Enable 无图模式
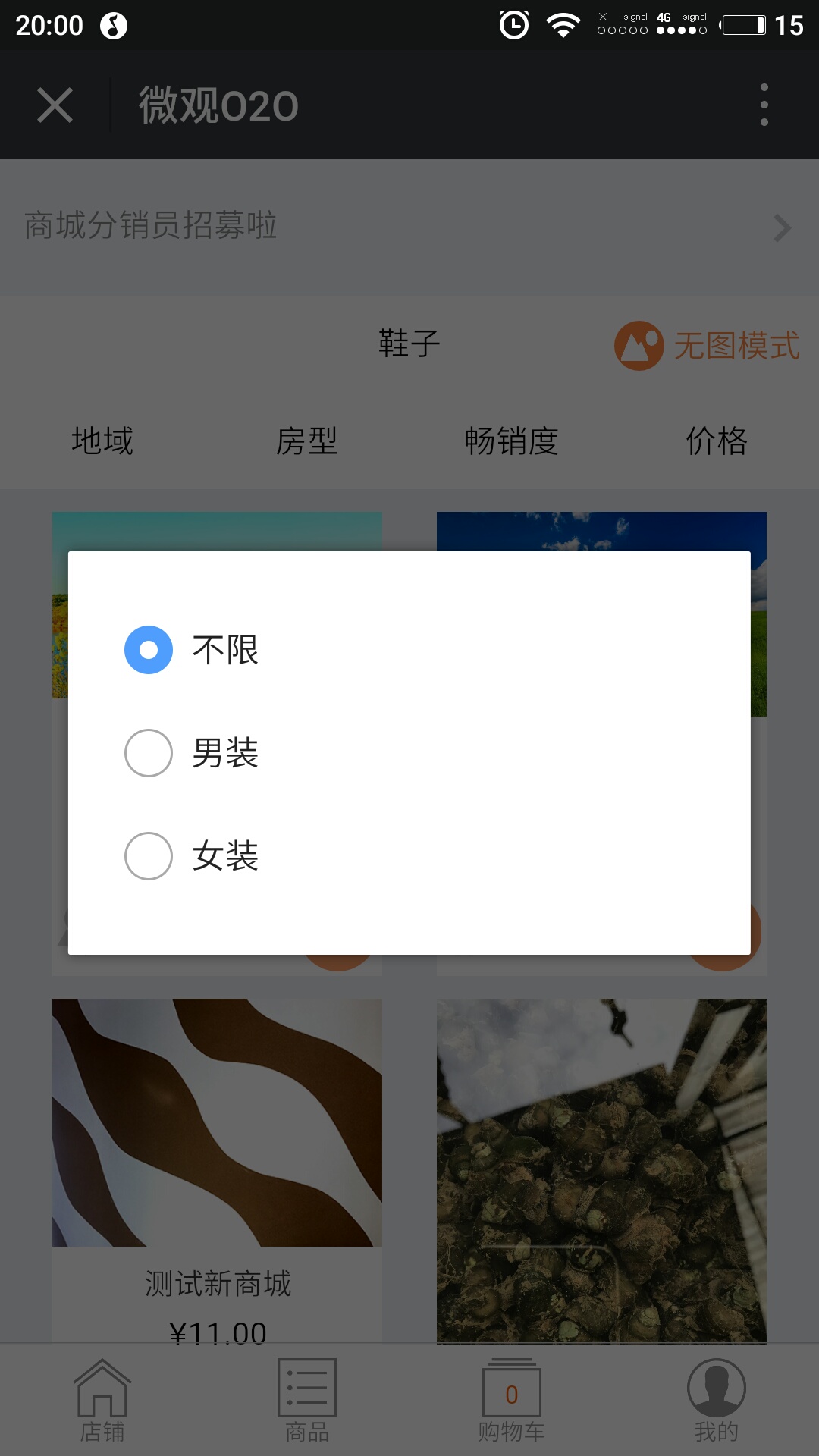Image resolution: width=819 pixels, height=1456 pixels. coord(707,346)
